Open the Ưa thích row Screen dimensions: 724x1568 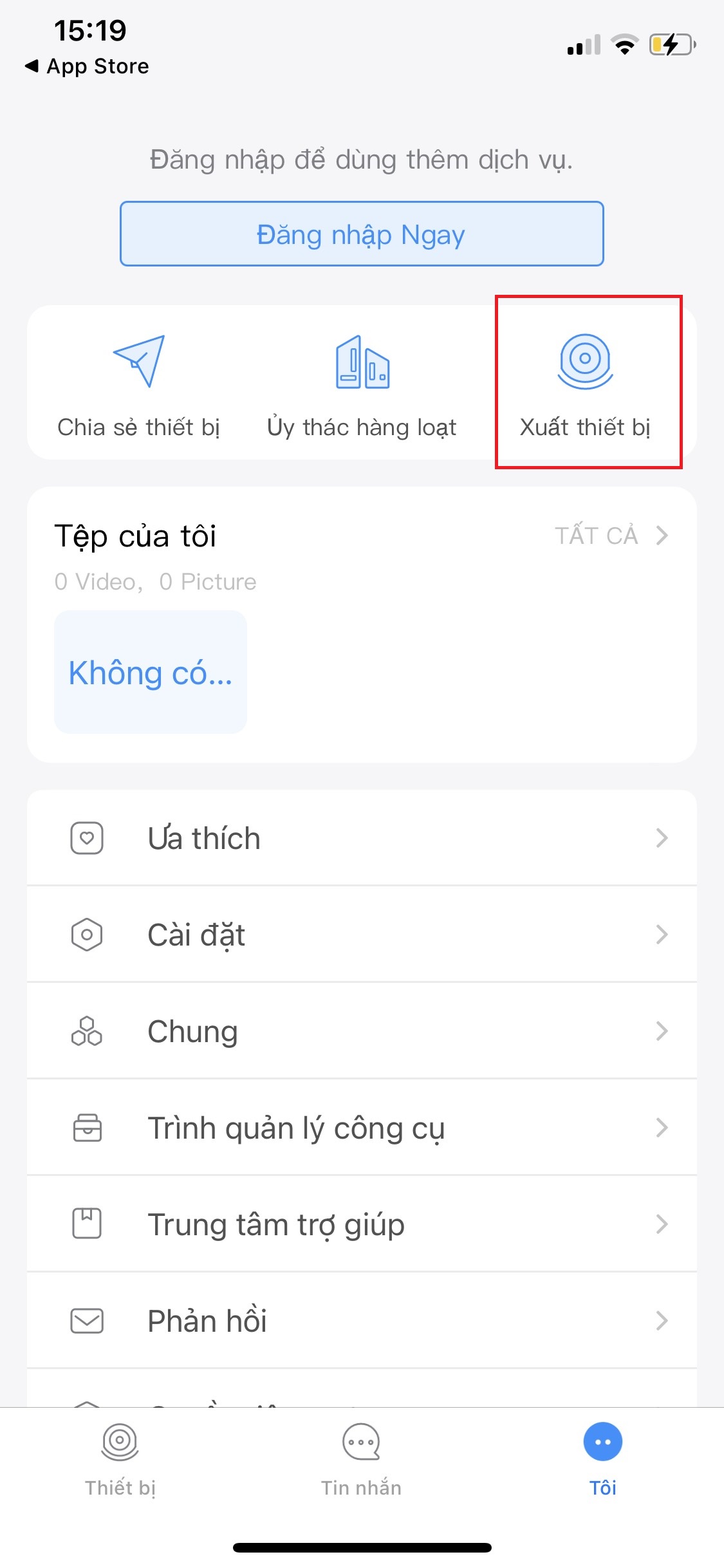pos(362,838)
